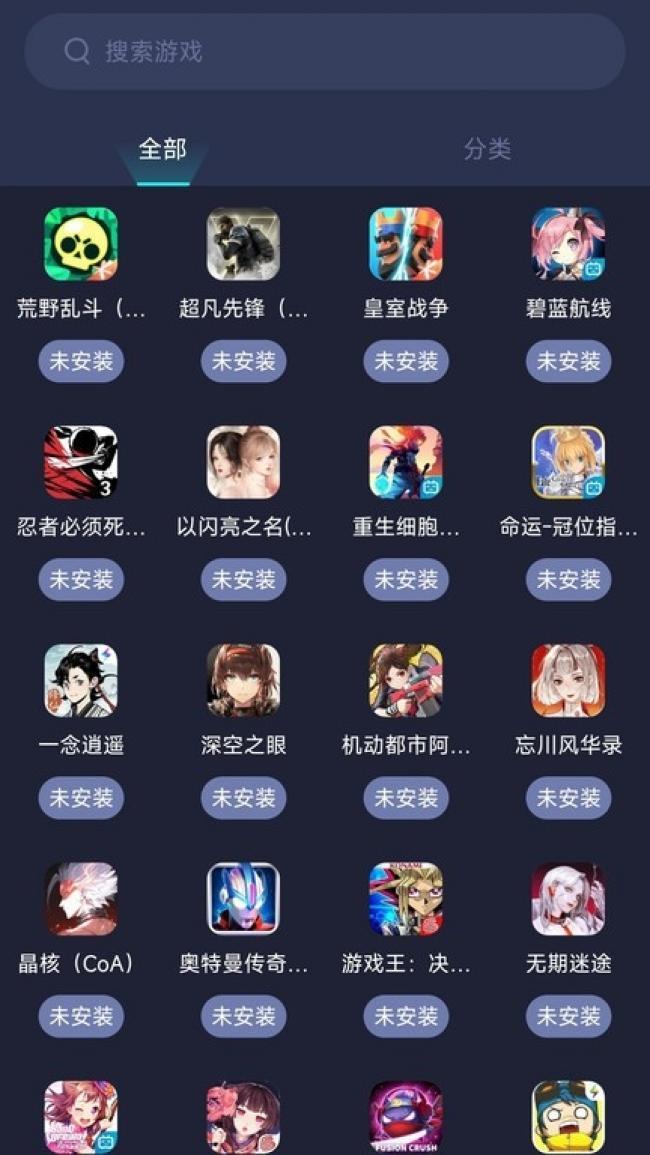Tap 未安装 under 超凡先锋
Viewport: 650px width, 1155px height.
click(x=243, y=361)
